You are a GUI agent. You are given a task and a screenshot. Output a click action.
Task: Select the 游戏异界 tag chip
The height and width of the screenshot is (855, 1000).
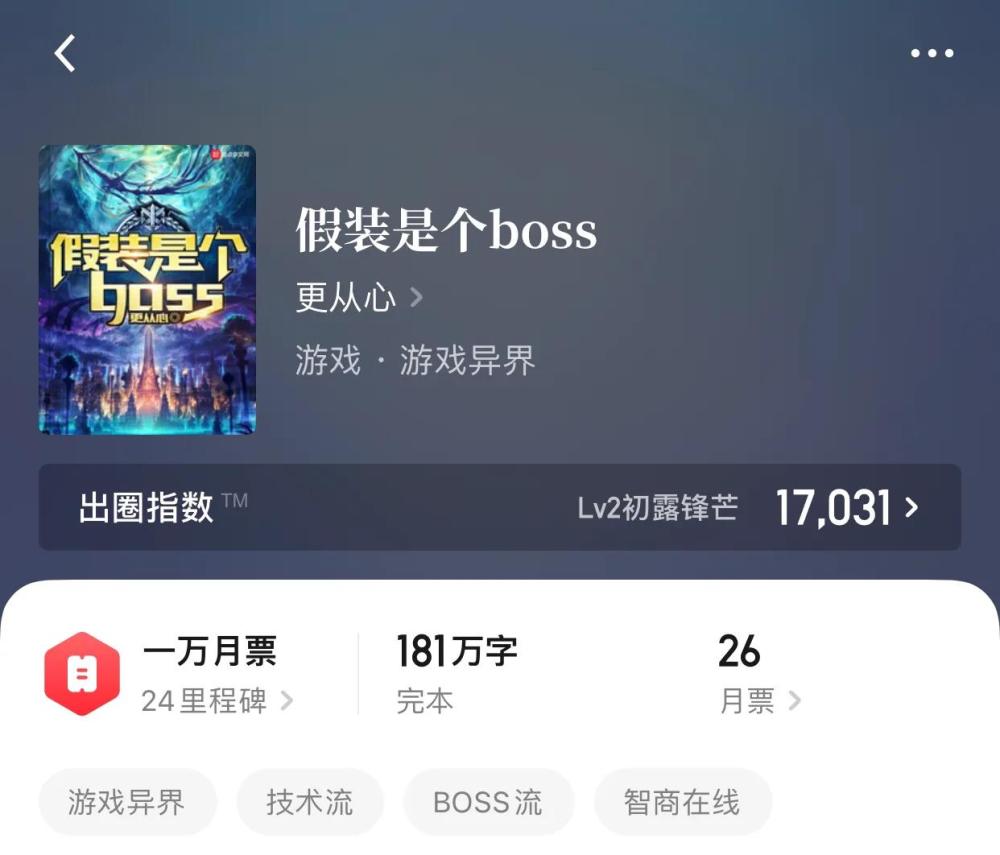pyautogui.click(x=127, y=802)
